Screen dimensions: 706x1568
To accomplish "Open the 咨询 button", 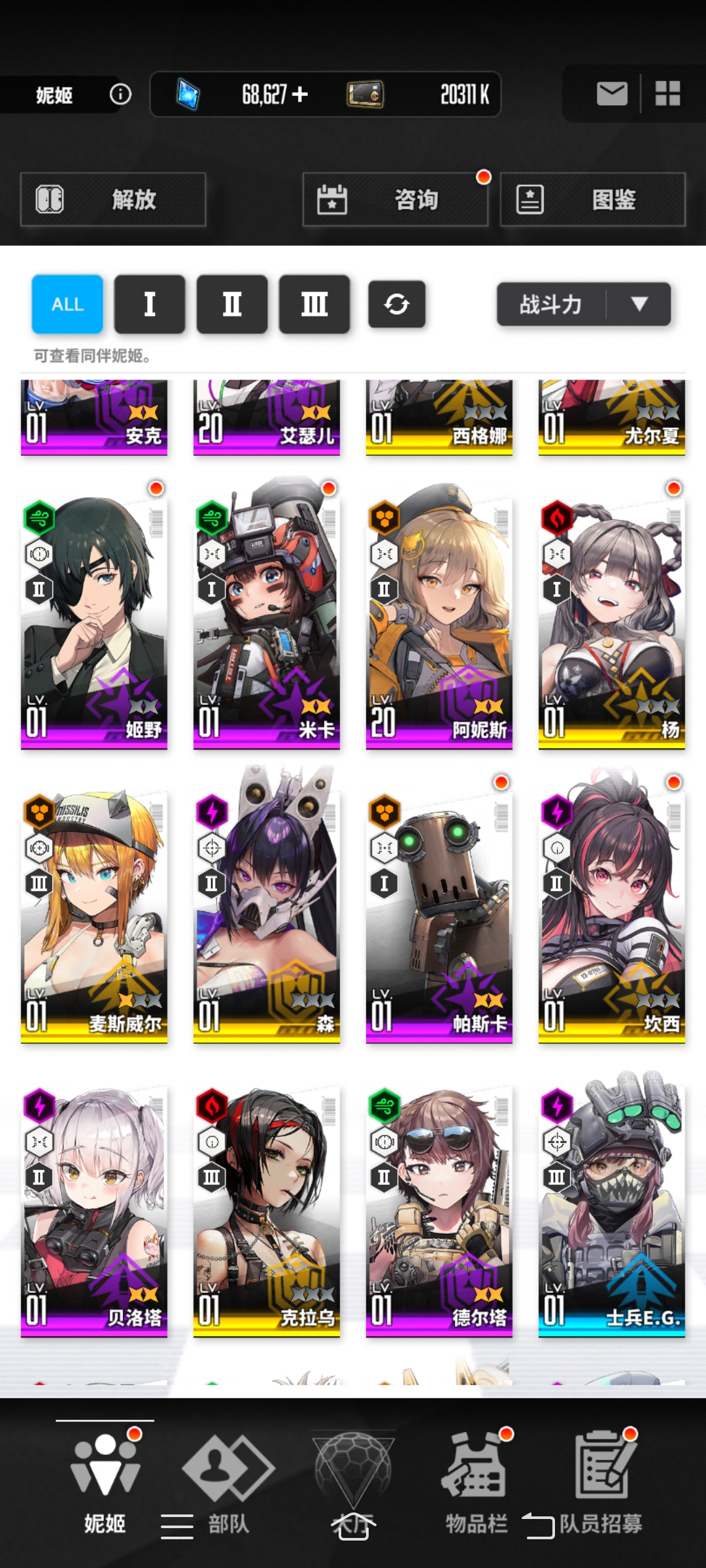I will 395,199.
